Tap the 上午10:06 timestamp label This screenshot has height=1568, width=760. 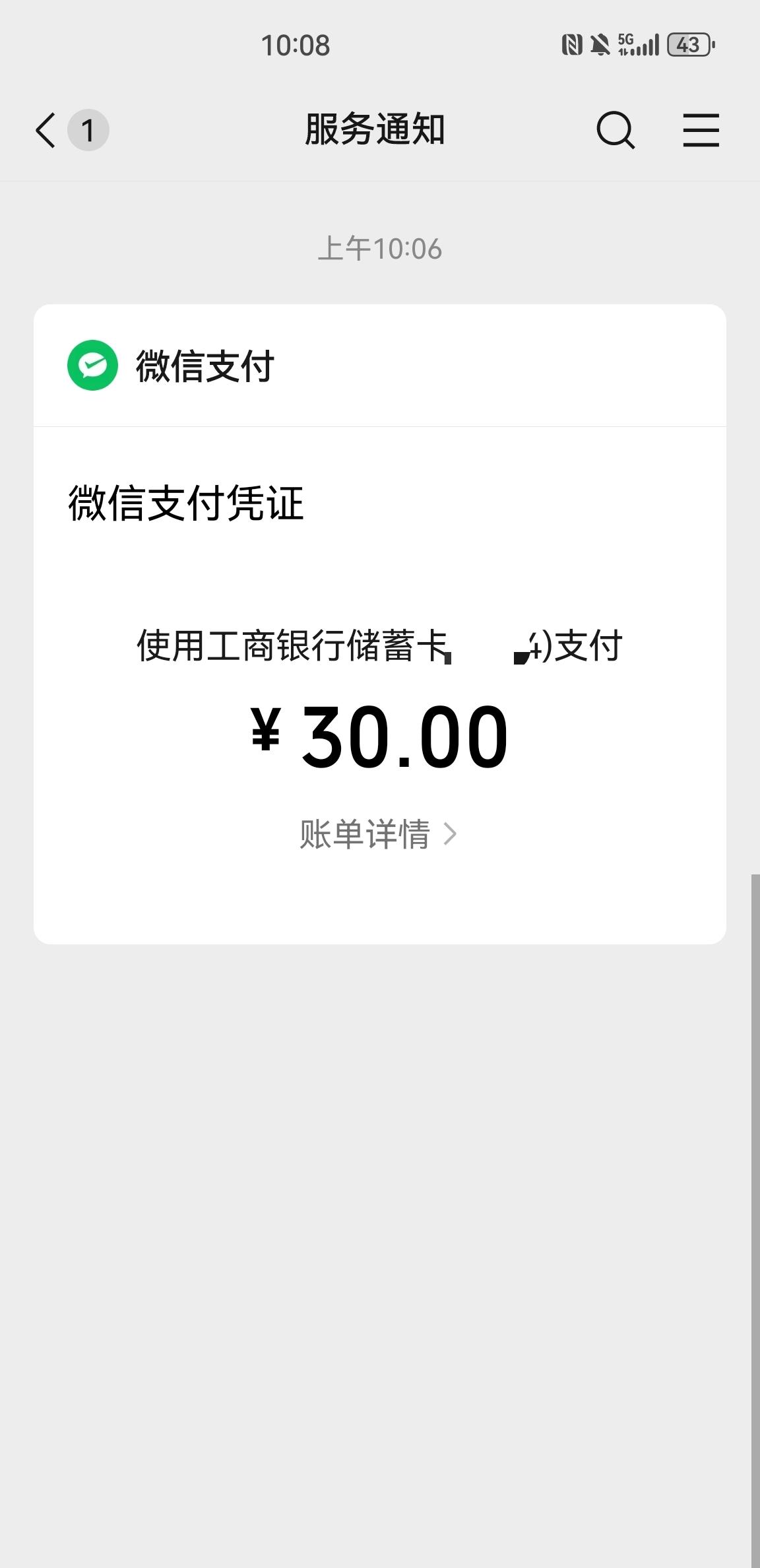[380, 249]
